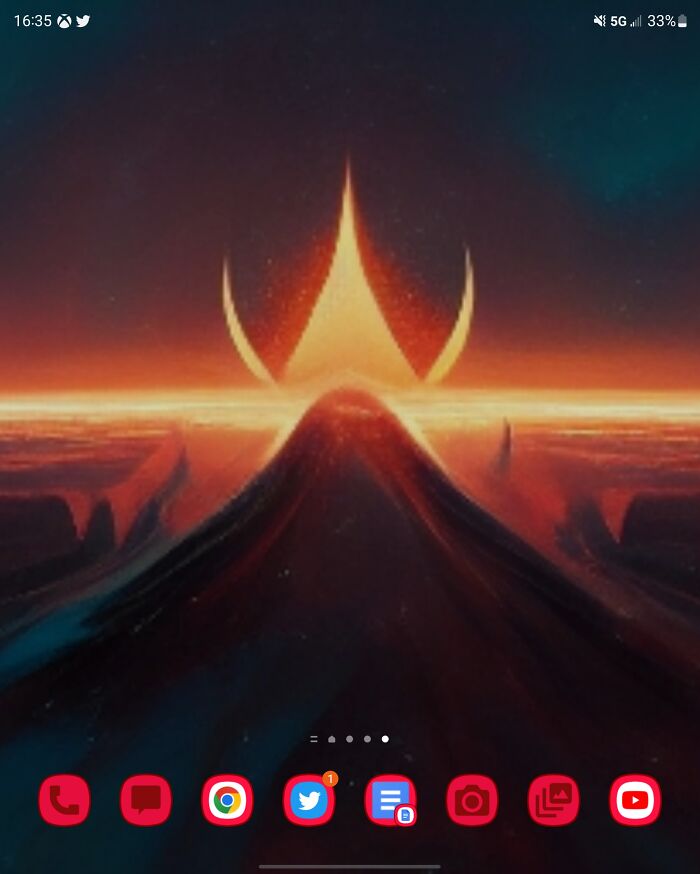Launch Google Chrome browser
The image size is (700, 874).
tap(227, 800)
